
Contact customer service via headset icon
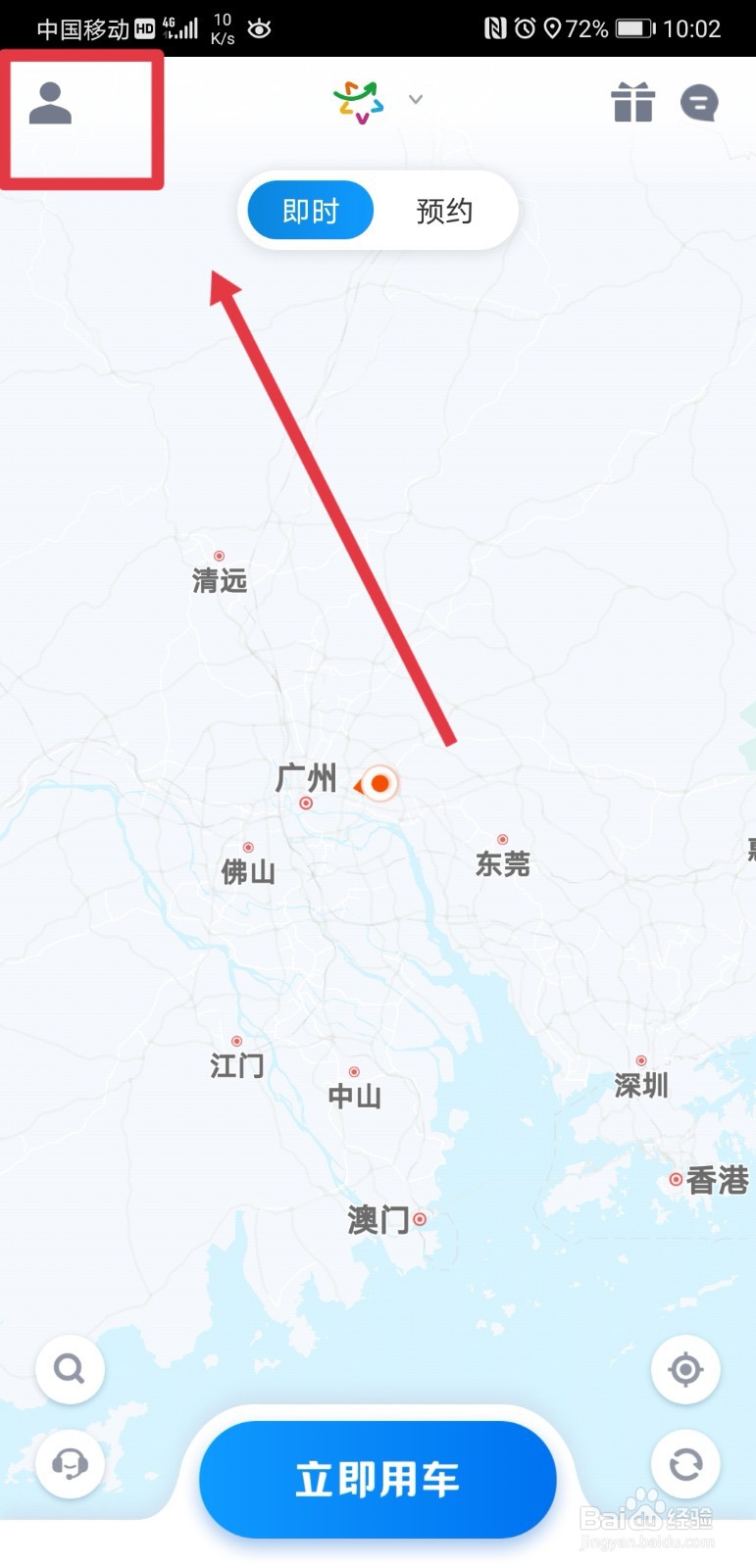pyautogui.click(x=69, y=1464)
